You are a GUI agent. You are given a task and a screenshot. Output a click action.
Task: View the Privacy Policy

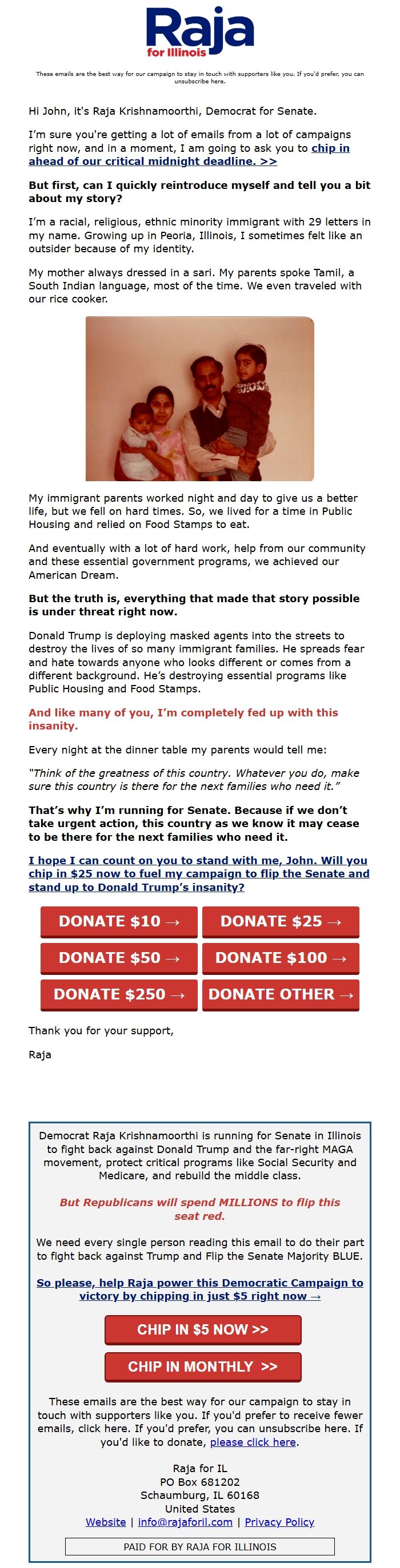pos(279,1522)
